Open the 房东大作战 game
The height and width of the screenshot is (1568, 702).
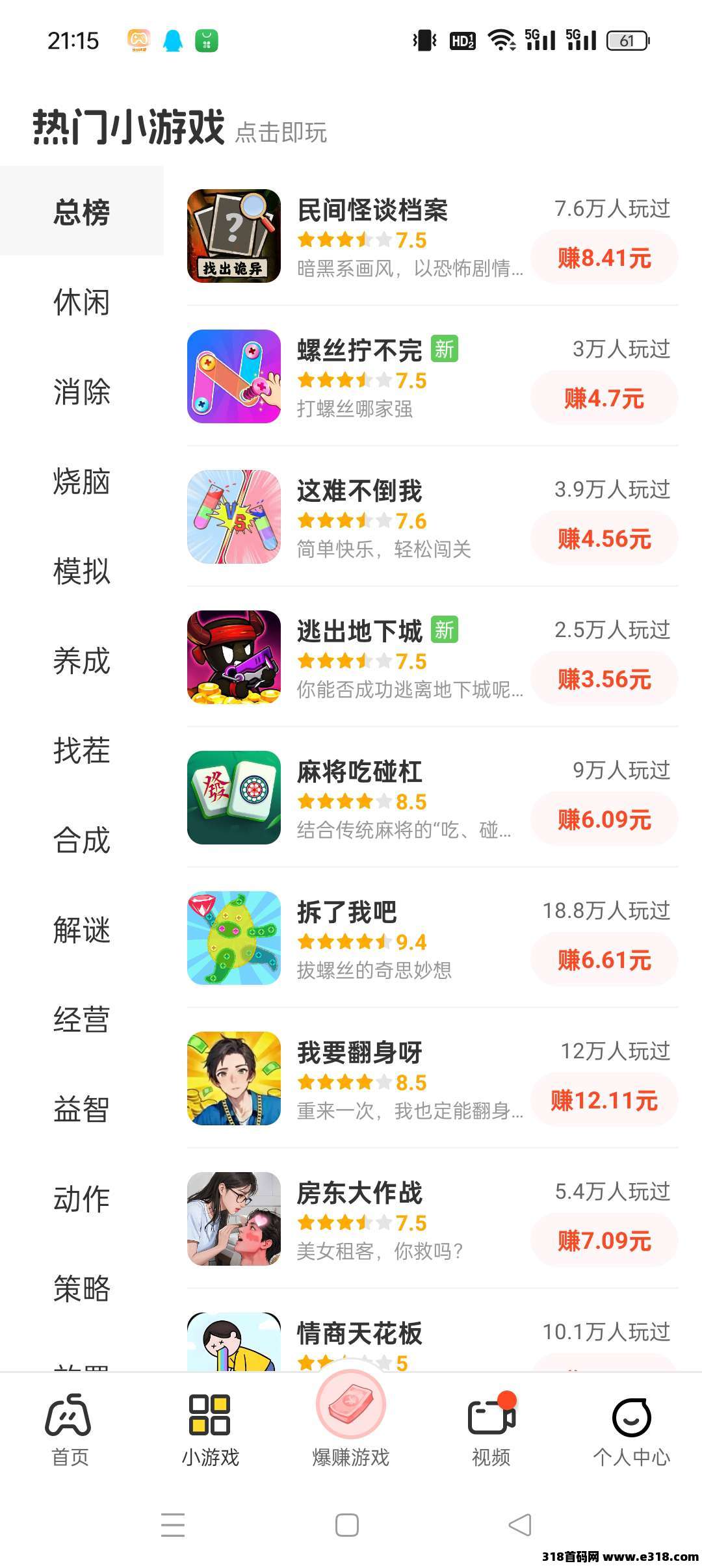pyautogui.click(x=359, y=1194)
